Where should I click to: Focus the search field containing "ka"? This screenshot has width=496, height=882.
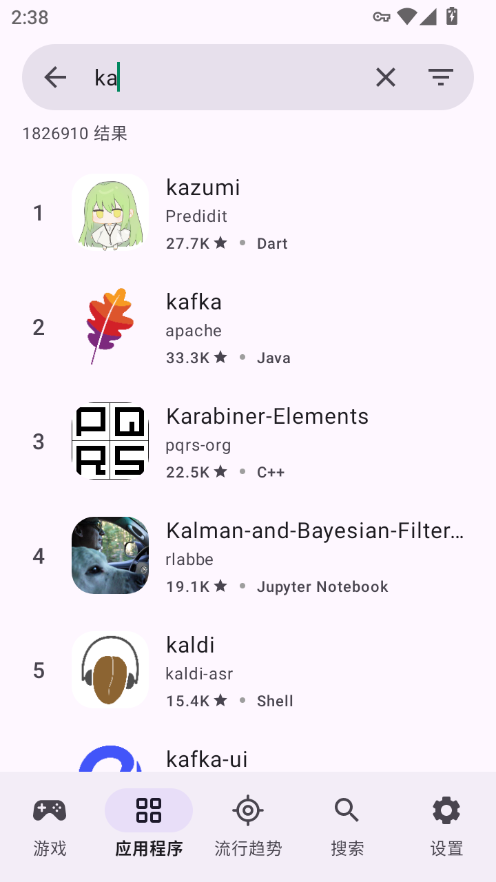coord(225,77)
